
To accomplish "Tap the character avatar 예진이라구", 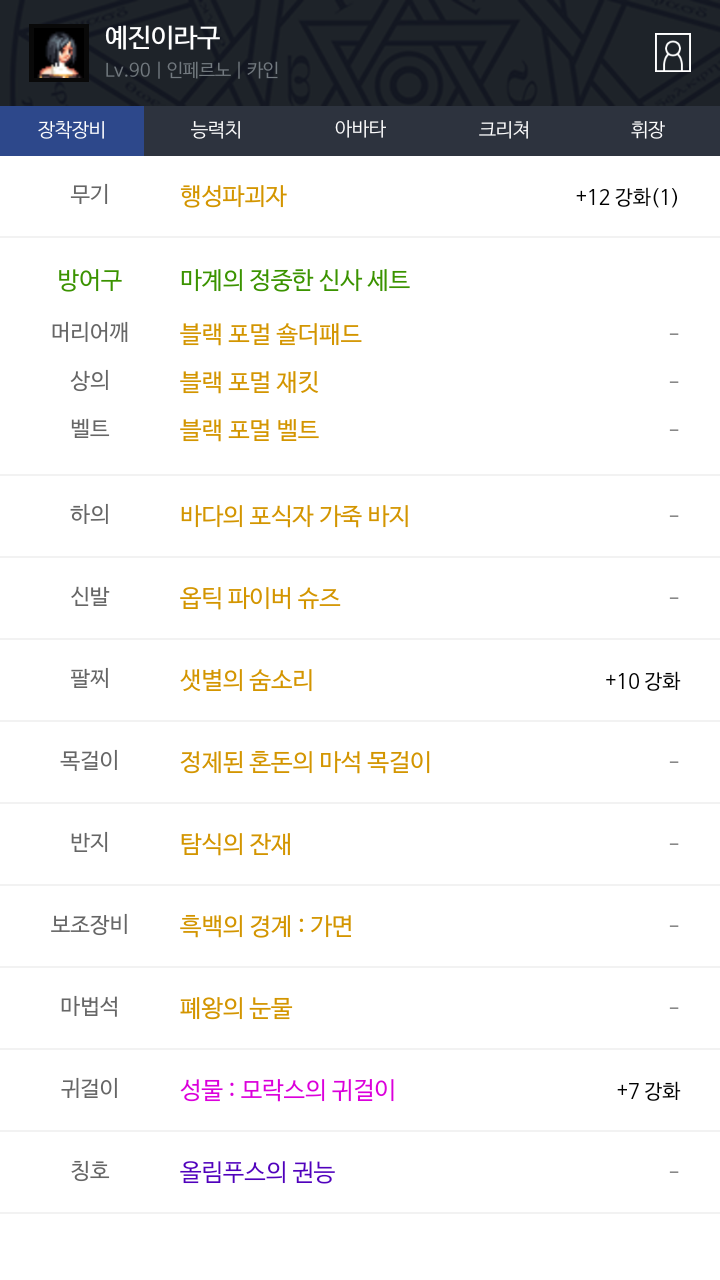I will pos(59,53).
